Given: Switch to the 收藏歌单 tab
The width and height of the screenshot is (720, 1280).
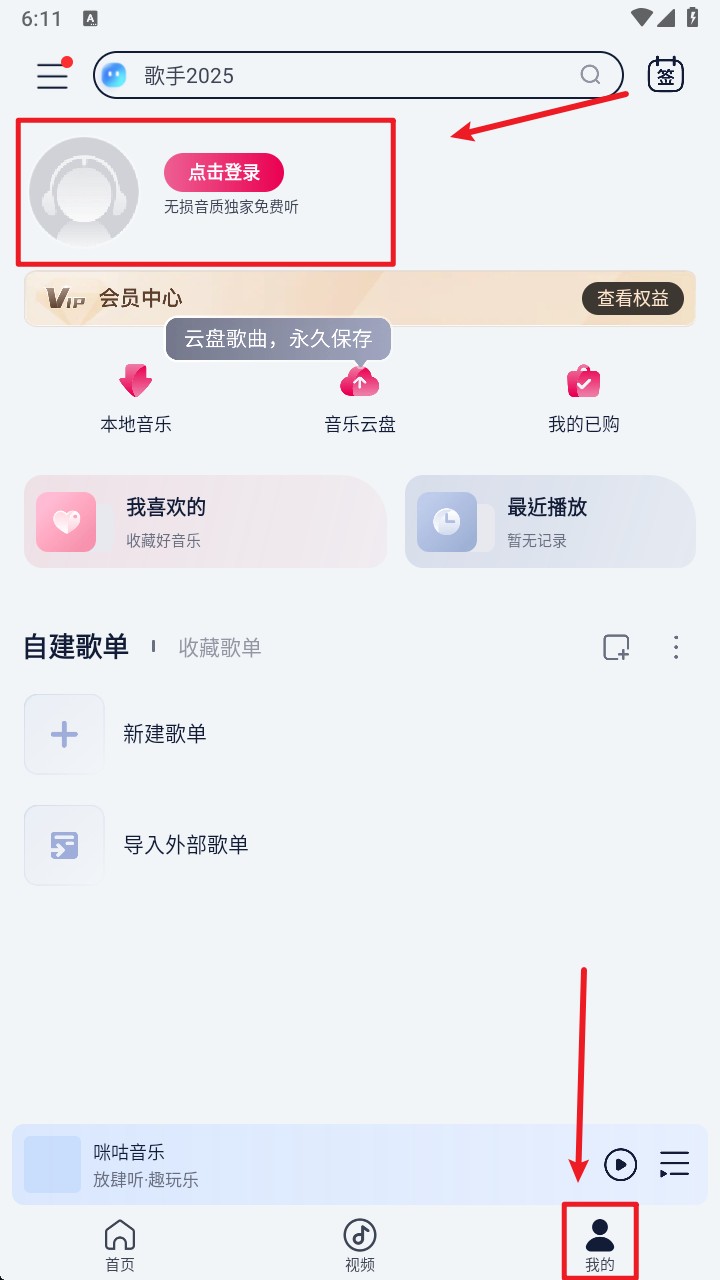Looking at the screenshot, I should tap(220, 648).
